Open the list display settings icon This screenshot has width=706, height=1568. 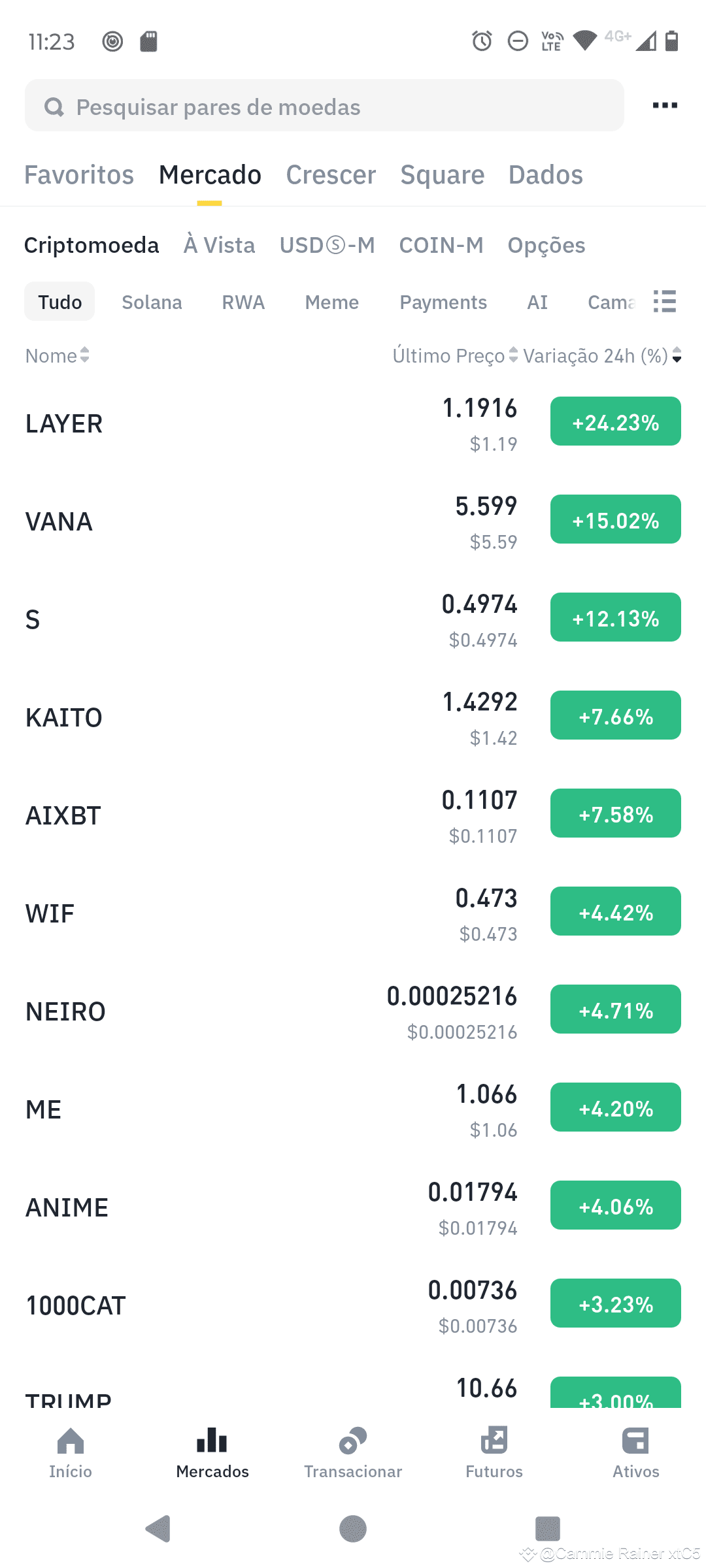[x=665, y=302]
